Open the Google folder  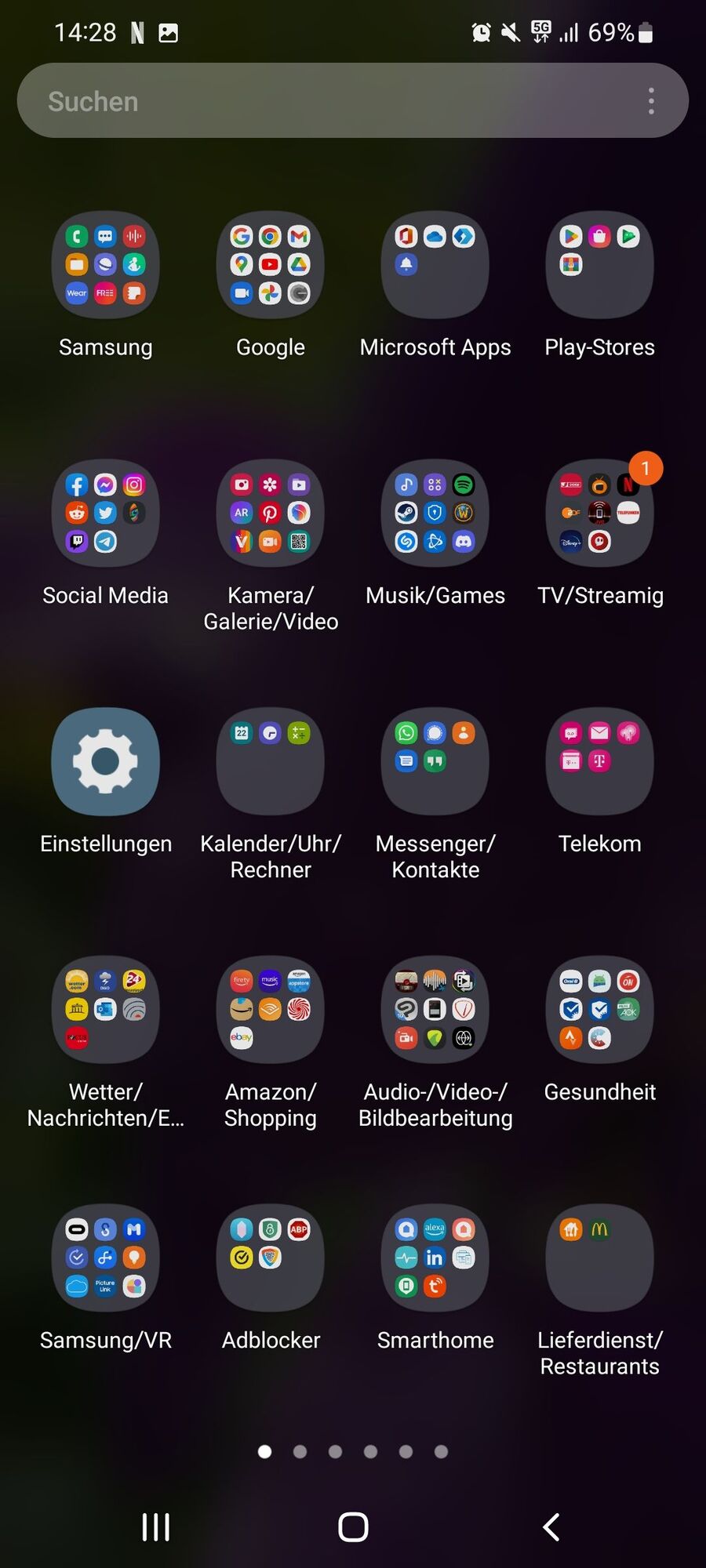271,265
